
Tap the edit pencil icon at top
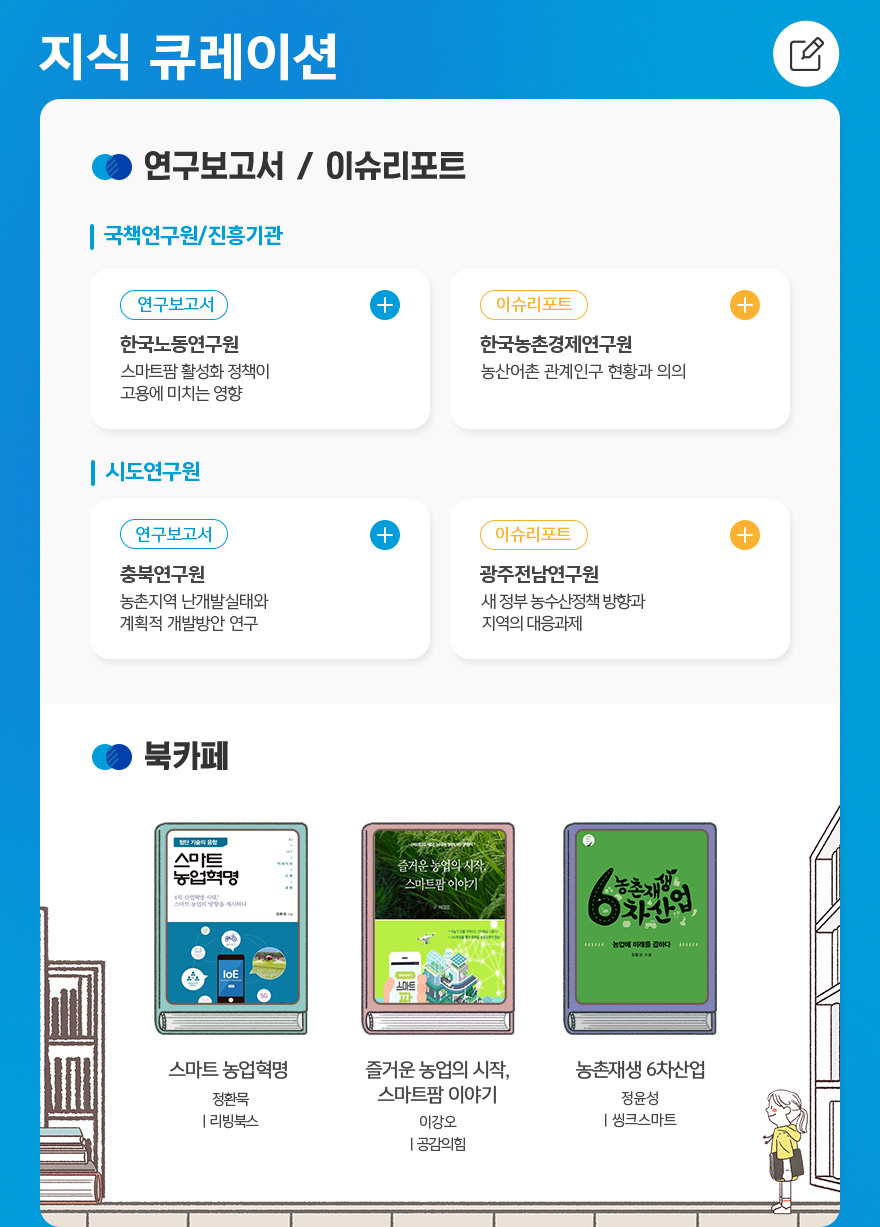[806, 54]
